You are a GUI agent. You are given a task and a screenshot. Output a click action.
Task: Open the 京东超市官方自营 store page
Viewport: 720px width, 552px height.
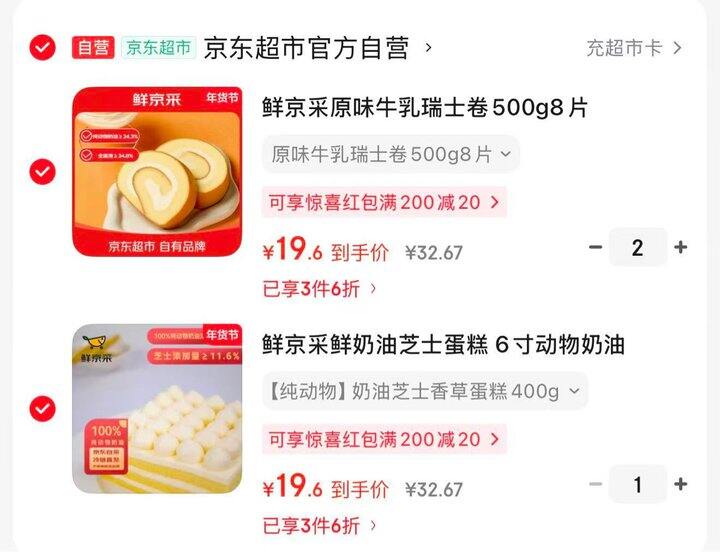tap(307, 47)
